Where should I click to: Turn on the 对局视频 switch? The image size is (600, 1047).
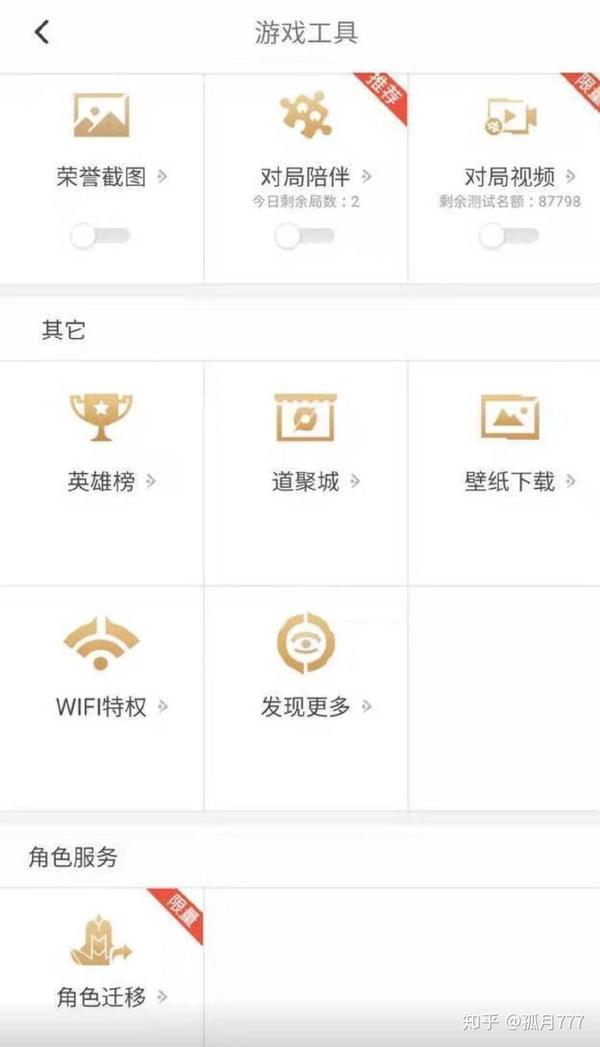click(x=508, y=236)
